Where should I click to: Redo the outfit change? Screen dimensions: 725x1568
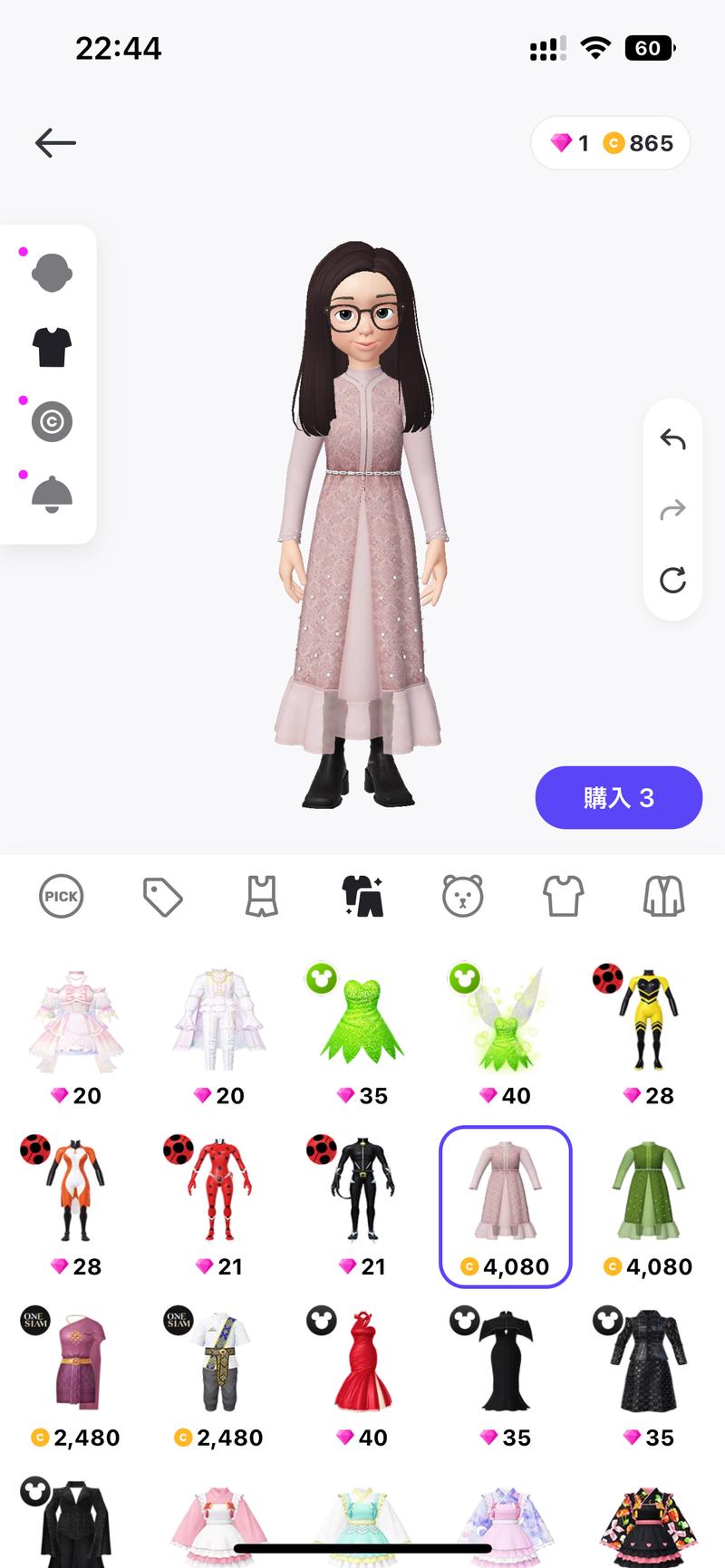point(672,509)
